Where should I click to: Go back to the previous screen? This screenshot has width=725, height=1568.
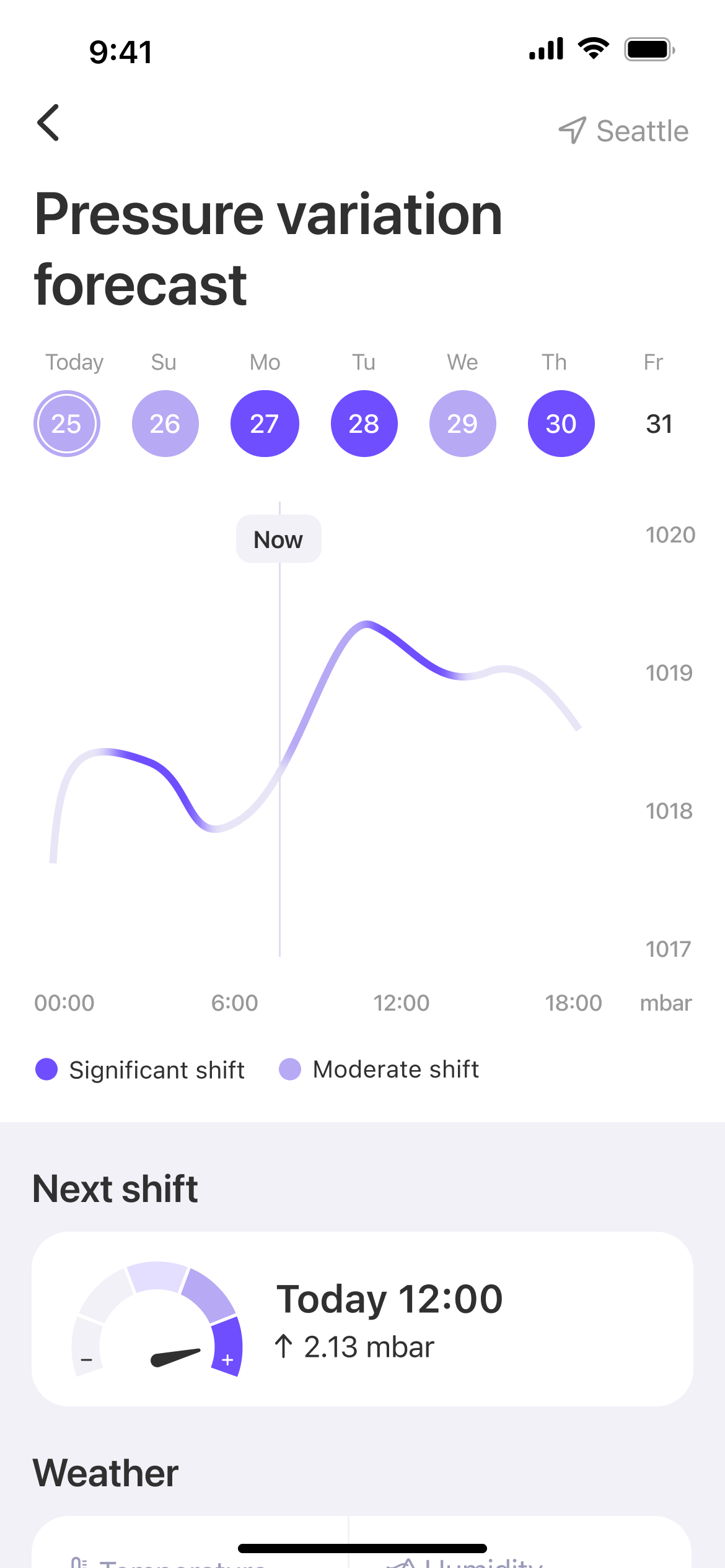[x=48, y=123]
